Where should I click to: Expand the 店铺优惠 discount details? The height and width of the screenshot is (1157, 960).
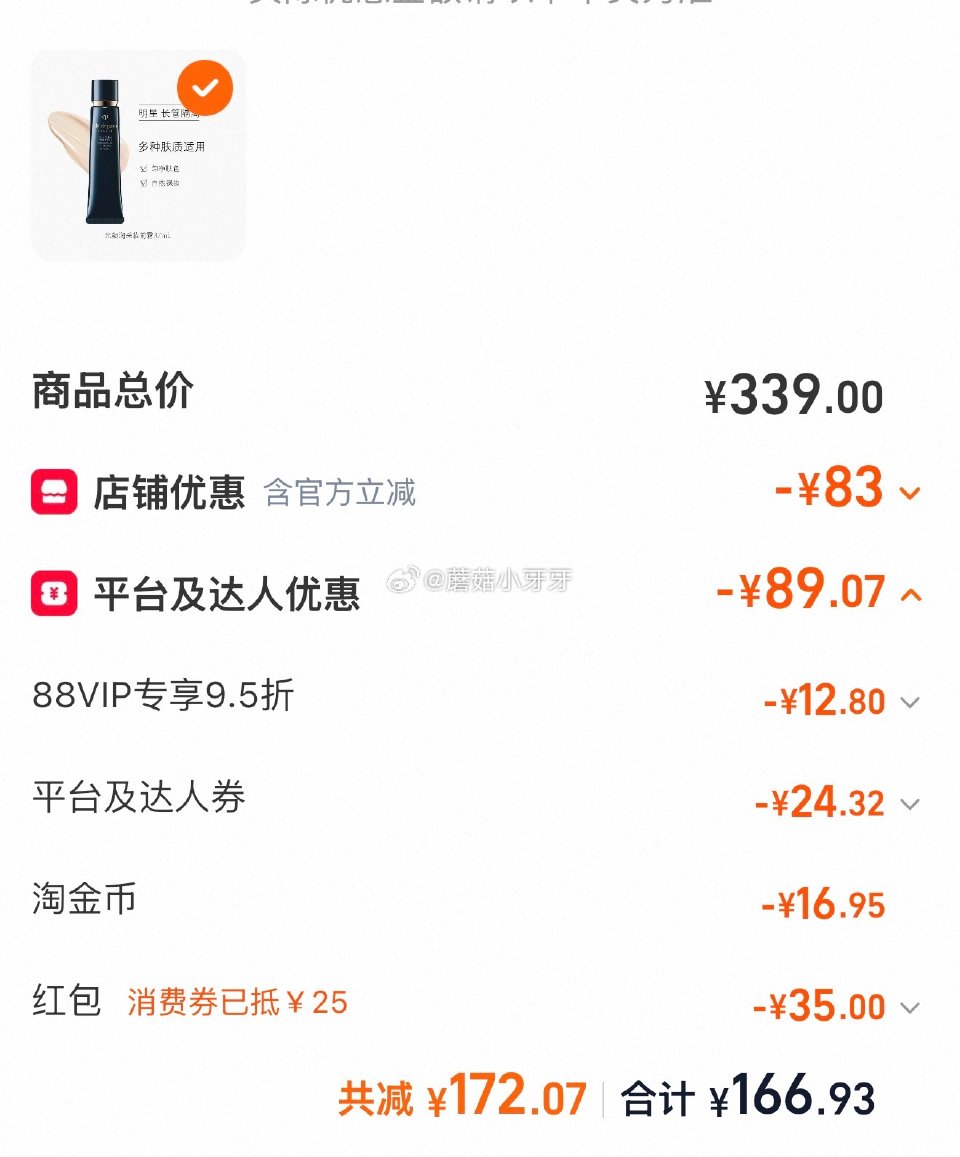click(x=910, y=492)
